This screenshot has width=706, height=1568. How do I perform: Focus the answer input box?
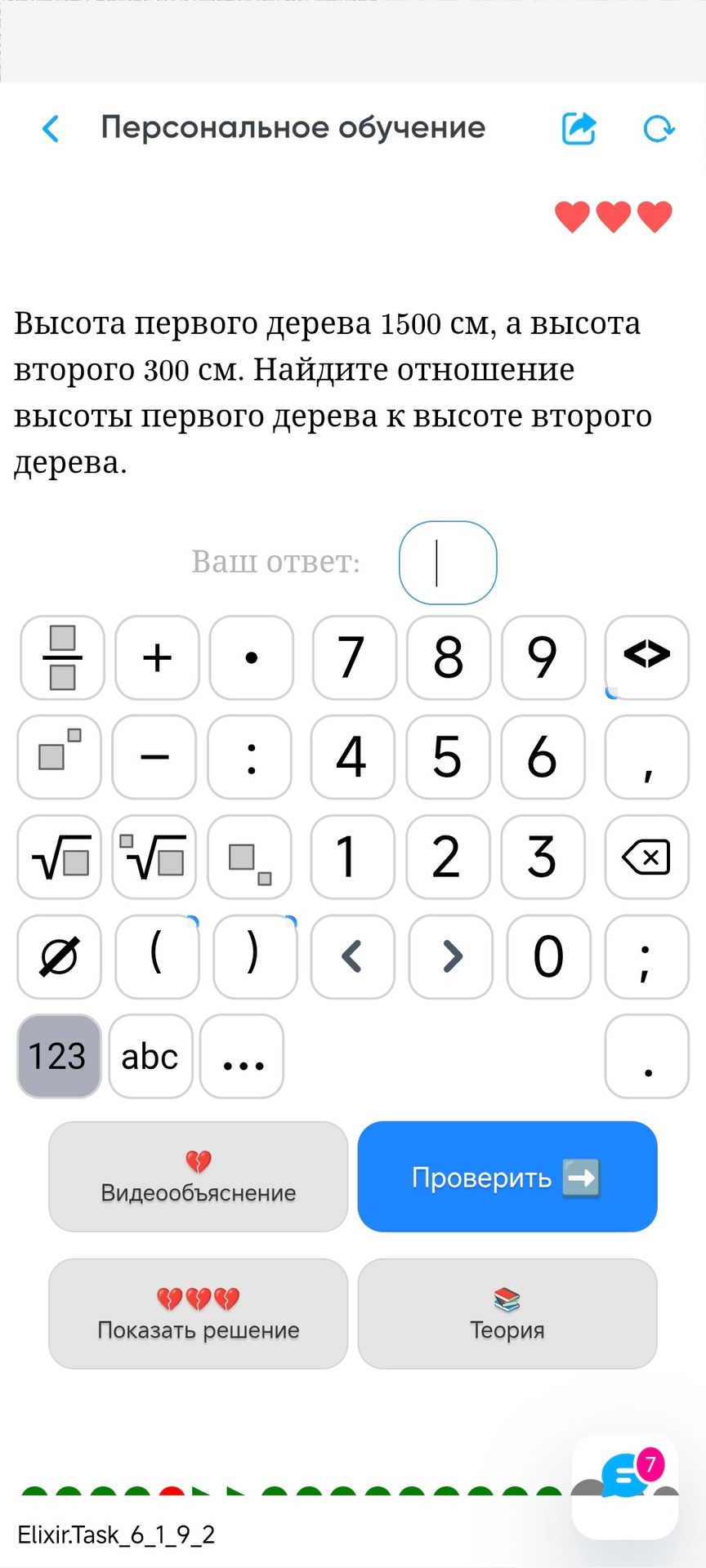pos(448,563)
